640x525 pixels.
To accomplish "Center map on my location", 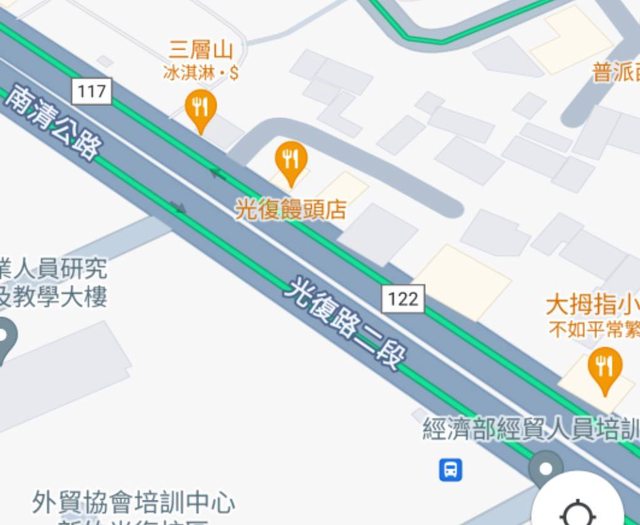I will pyautogui.click(x=578, y=508).
